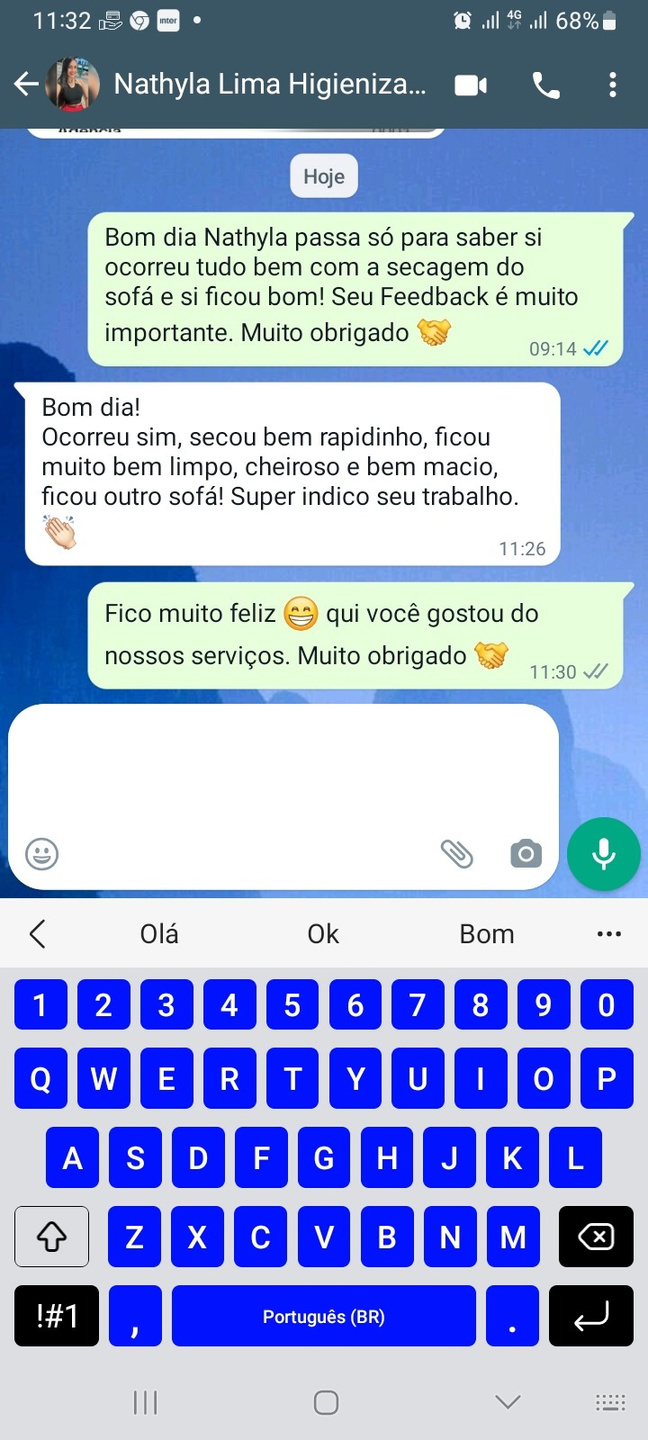Choose the "Ok" word suggestion
The image size is (648, 1440).
[x=323, y=934]
